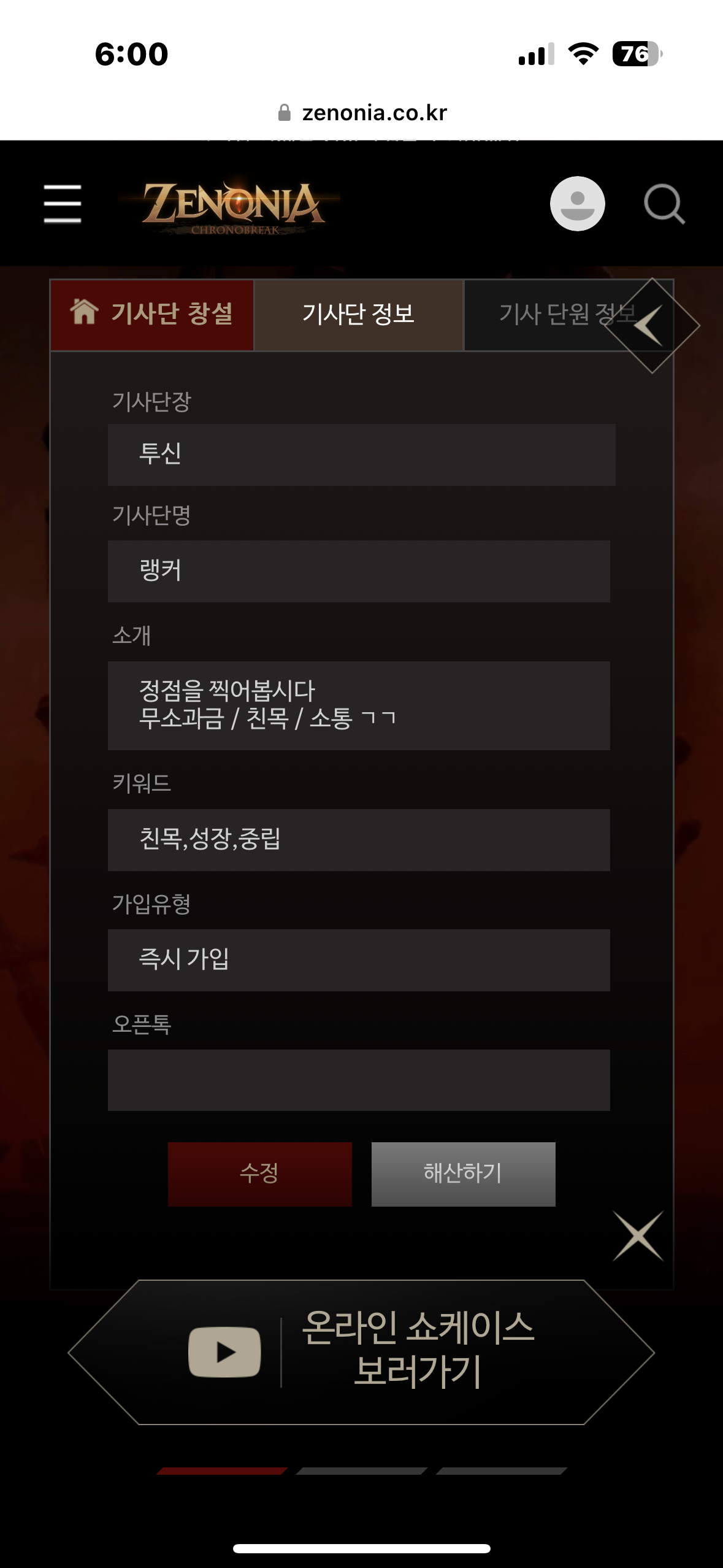Open the hamburger menu

point(63,204)
